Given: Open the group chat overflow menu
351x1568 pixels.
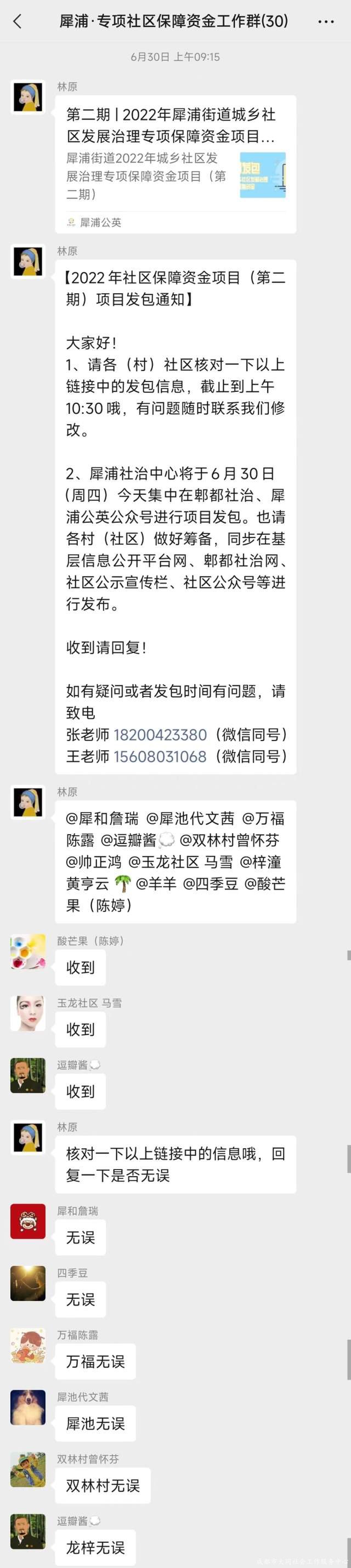Looking at the screenshot, I should tap(326, 22).
